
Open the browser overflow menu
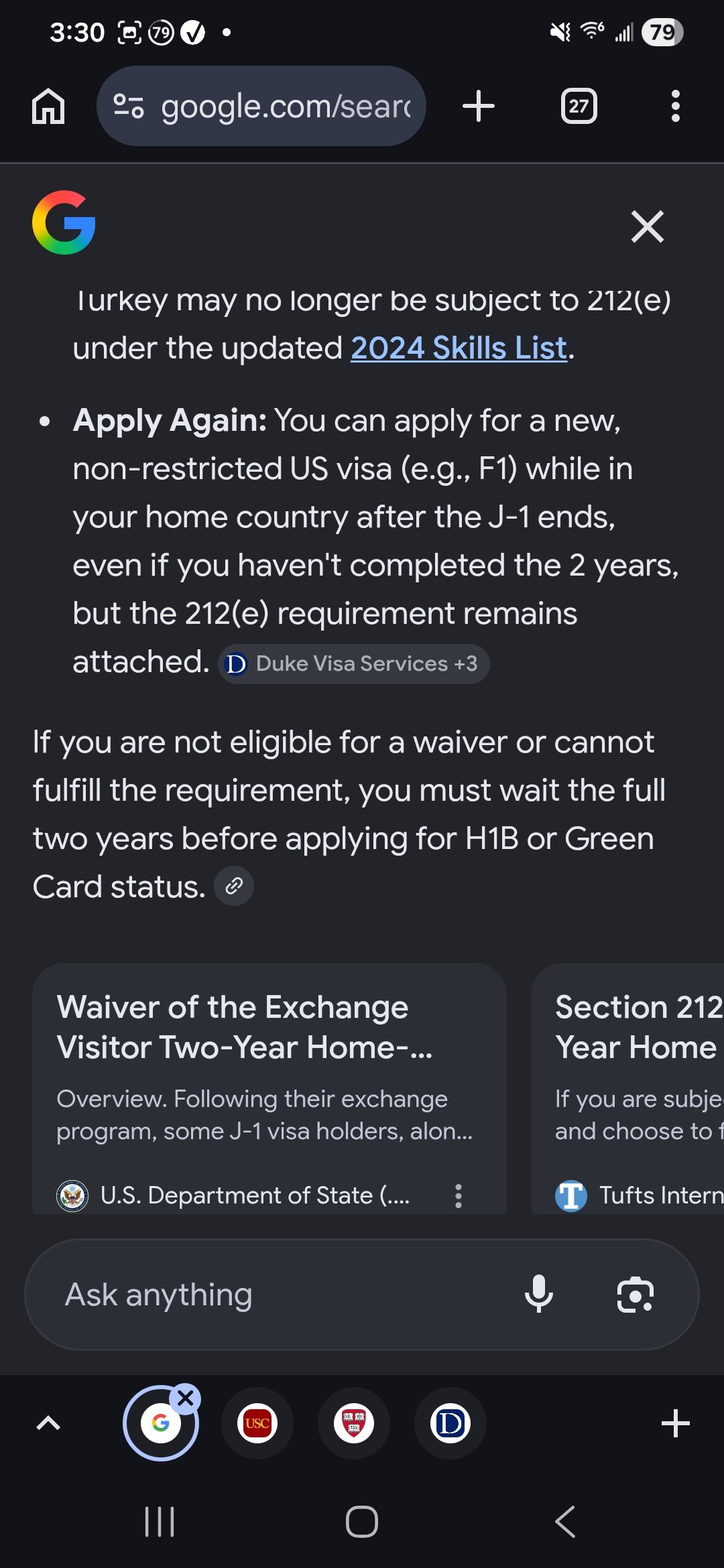[675, 107]
